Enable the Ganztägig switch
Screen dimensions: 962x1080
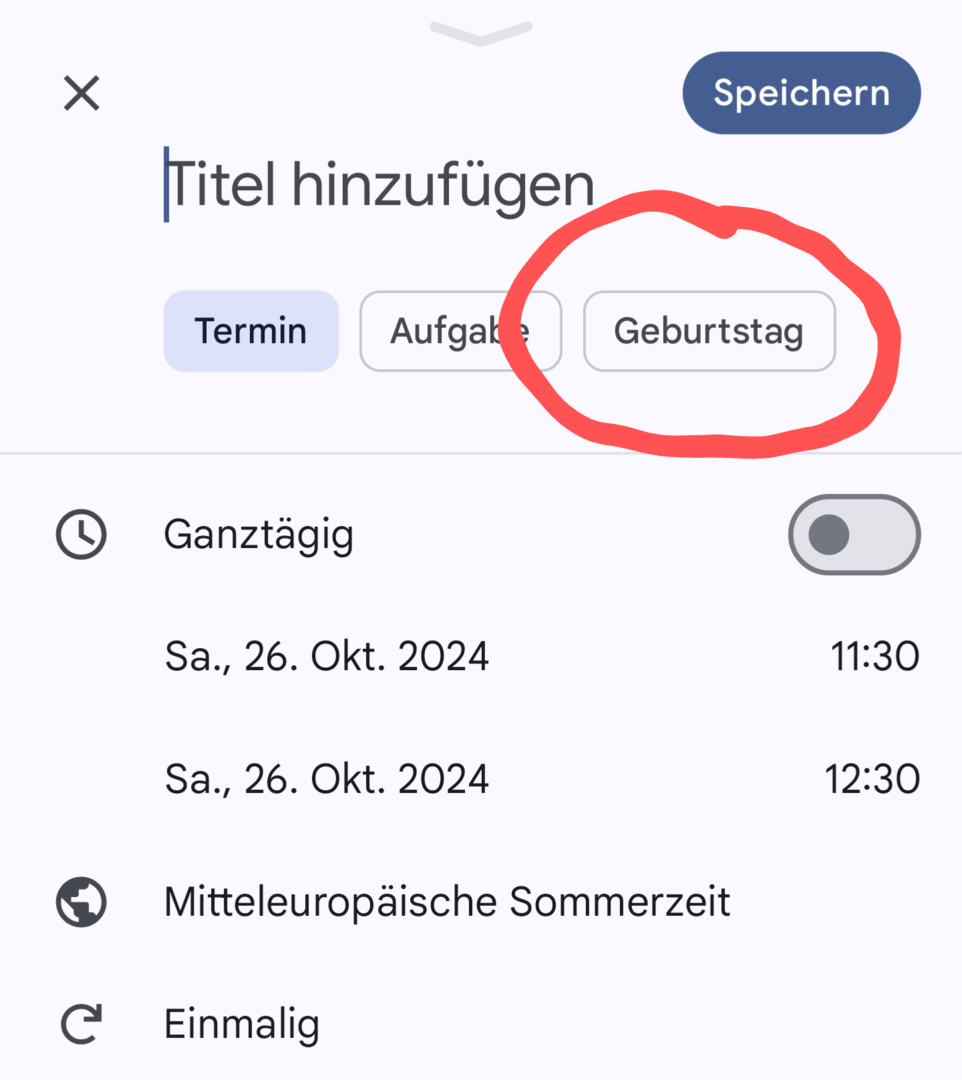click(854, 535)
